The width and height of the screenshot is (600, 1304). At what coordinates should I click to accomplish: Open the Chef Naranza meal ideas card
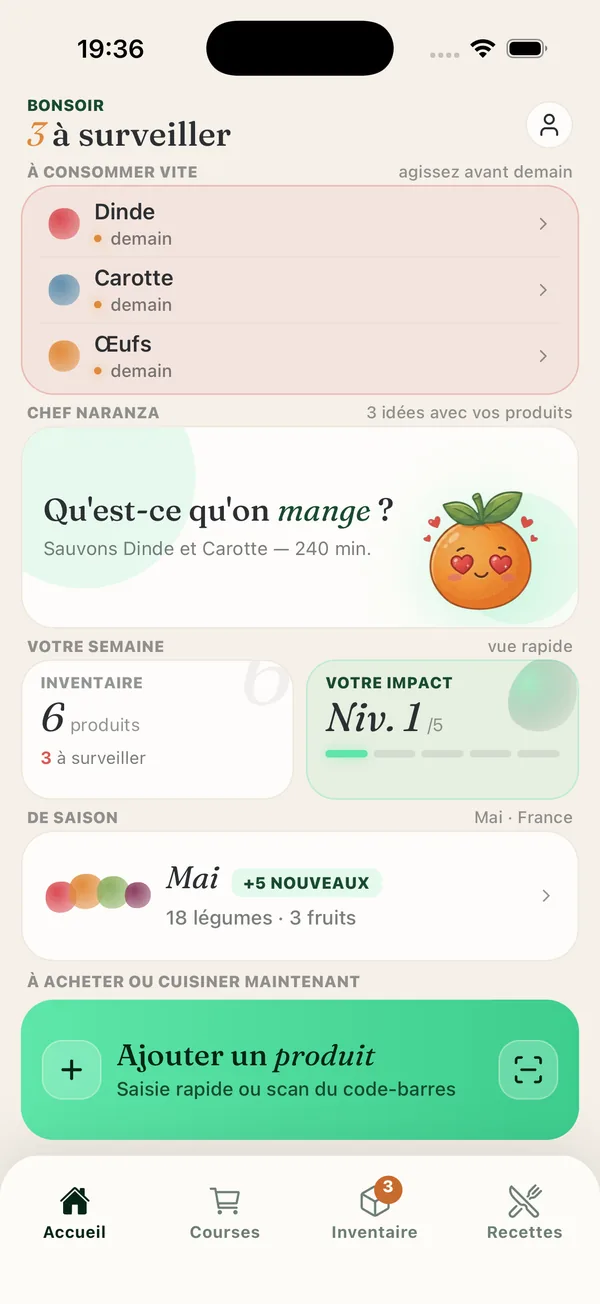pos(300,527)
